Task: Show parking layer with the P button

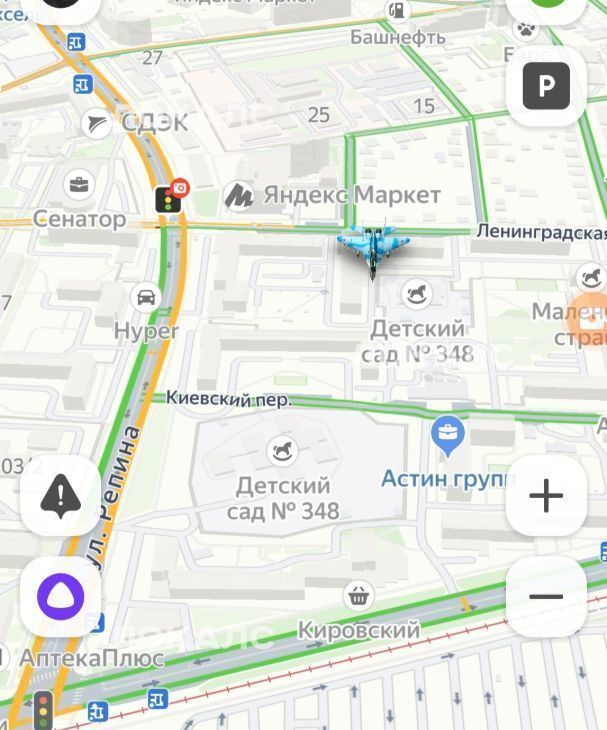Action: [546, 87]
